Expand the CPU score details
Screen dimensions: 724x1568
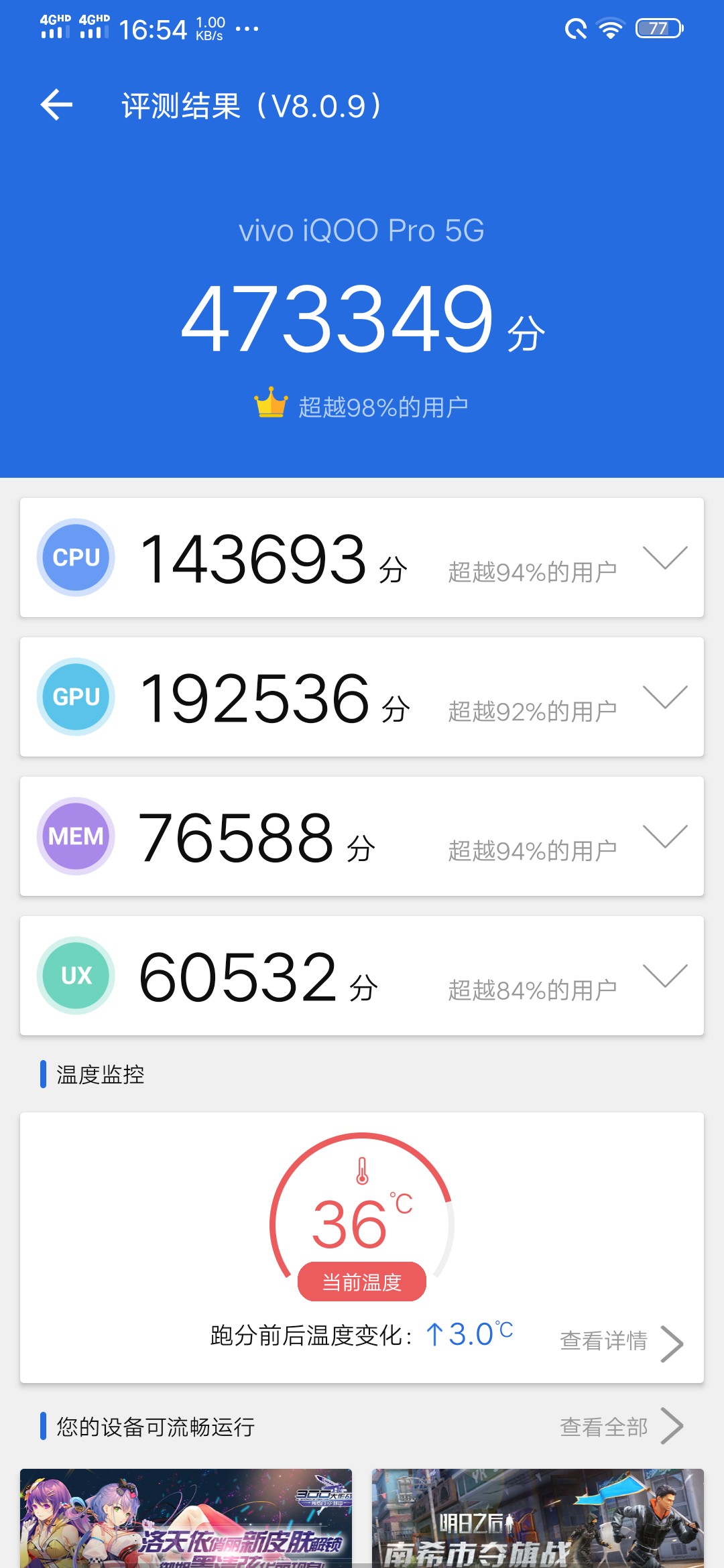(x=664, y=558)
